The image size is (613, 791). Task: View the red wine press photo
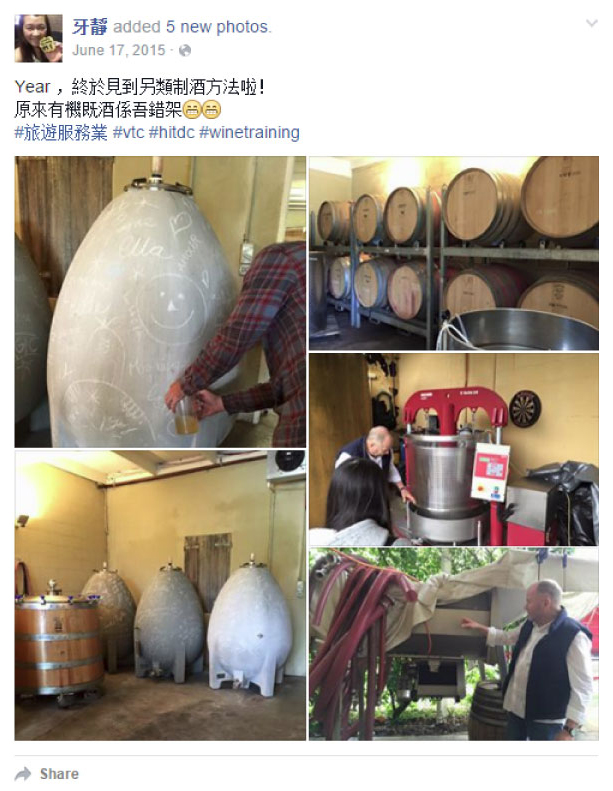coord(453,449)
